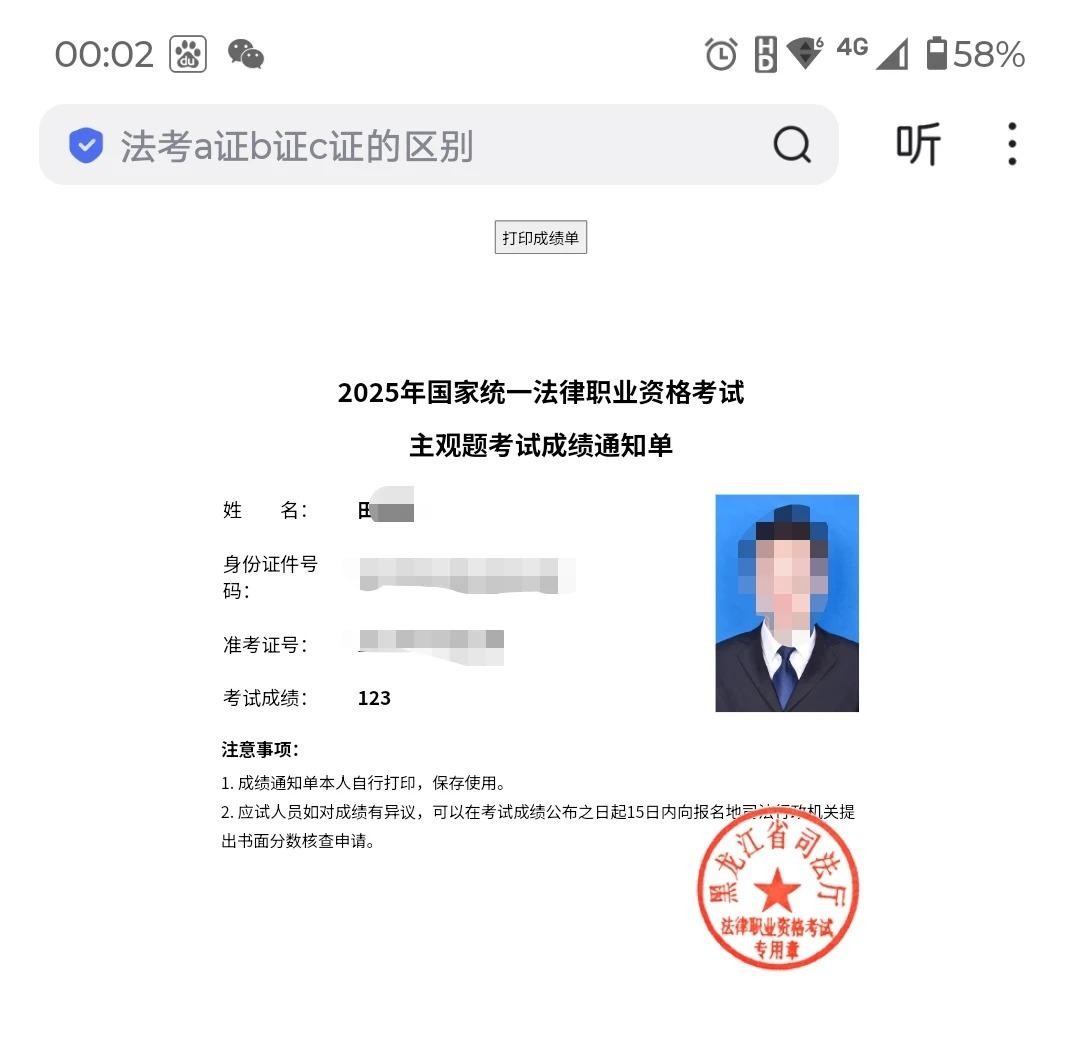
Task: Tap the 打印成绩单 print button
Action: [540, 238]
